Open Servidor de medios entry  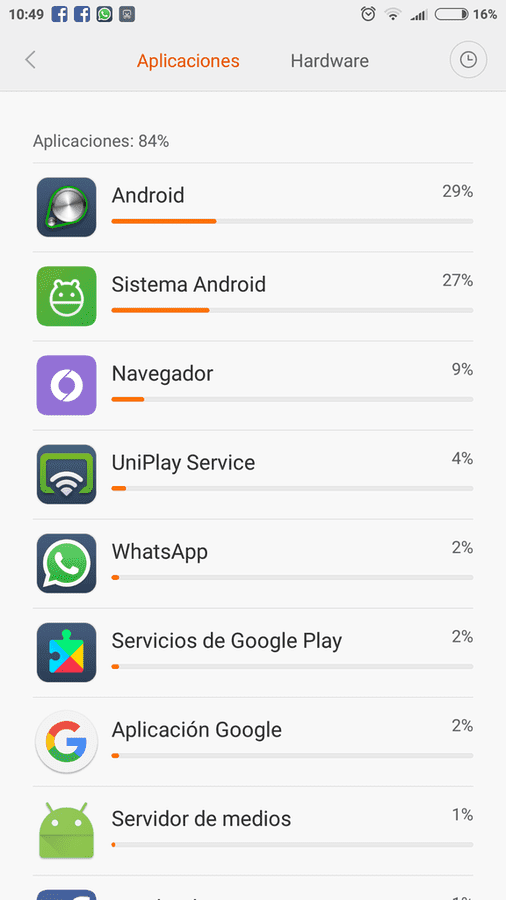click(253, 831)
